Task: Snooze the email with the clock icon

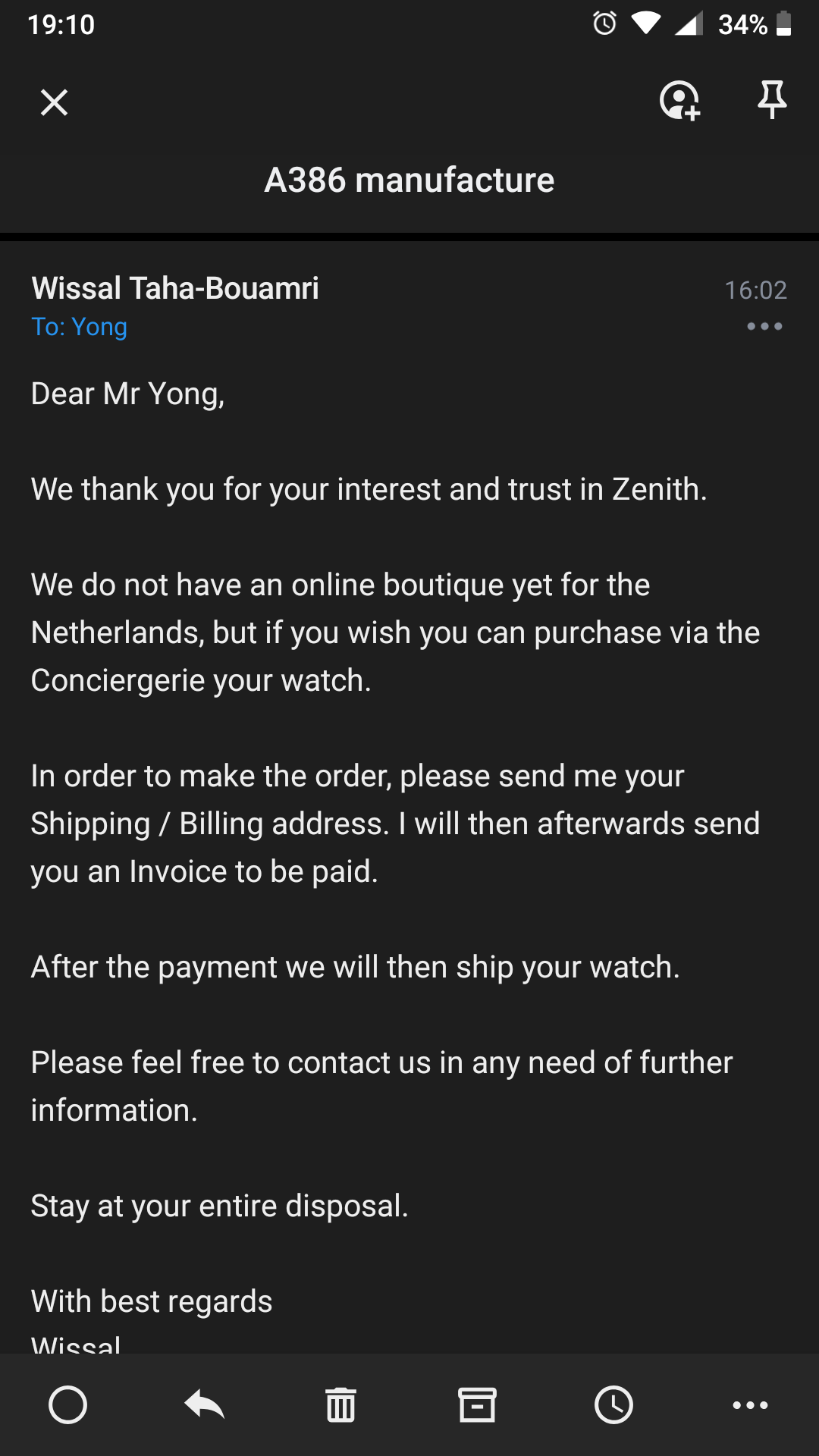Action: [x=613, y=1405]
